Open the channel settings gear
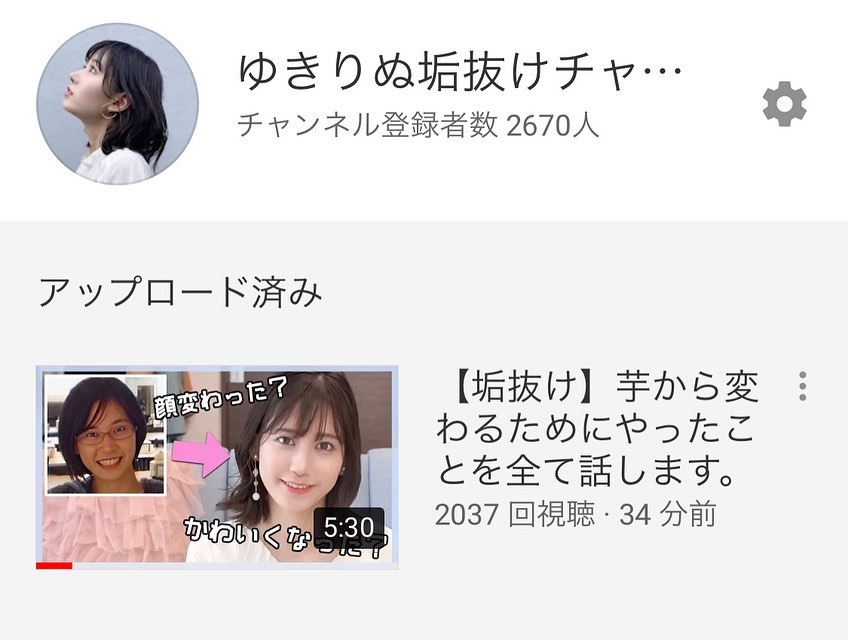This screenshot has height=640, width=848. (x=784, y=104)
